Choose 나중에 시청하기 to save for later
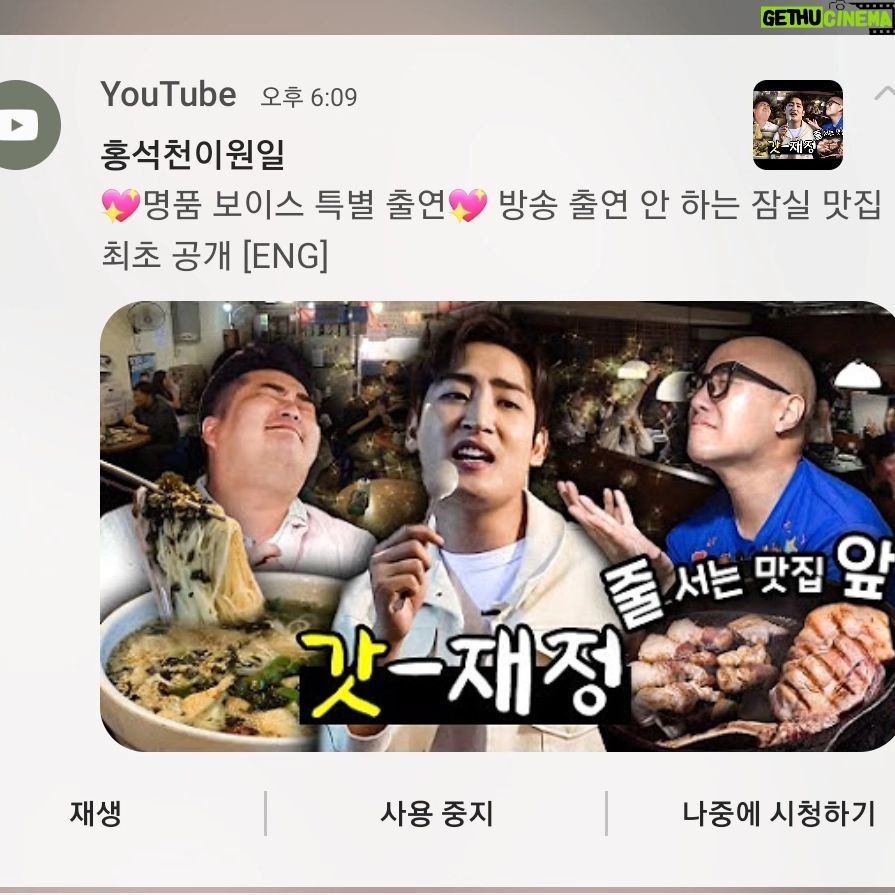Screen dimensions: 895x895 coord(778,814)
